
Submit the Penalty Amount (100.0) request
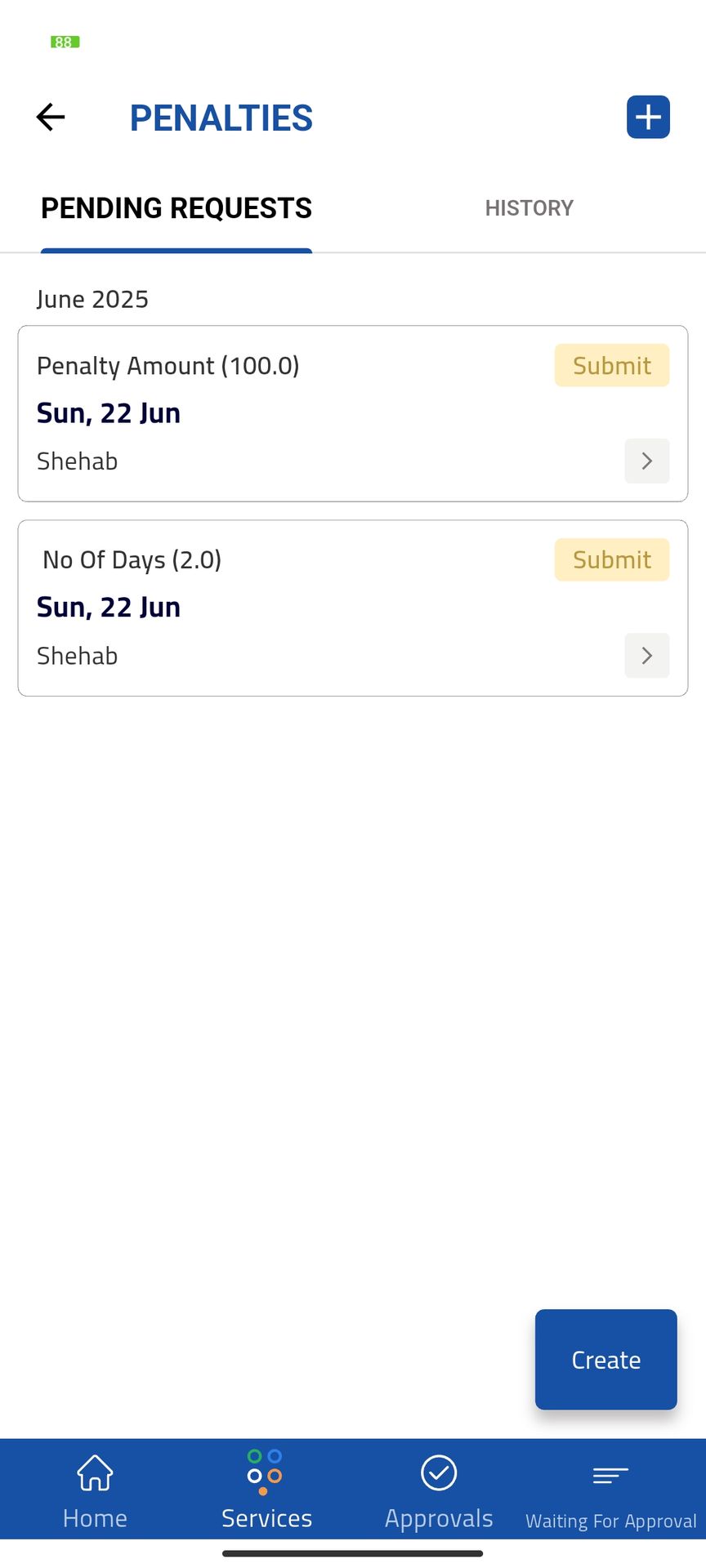coord(611,365)
